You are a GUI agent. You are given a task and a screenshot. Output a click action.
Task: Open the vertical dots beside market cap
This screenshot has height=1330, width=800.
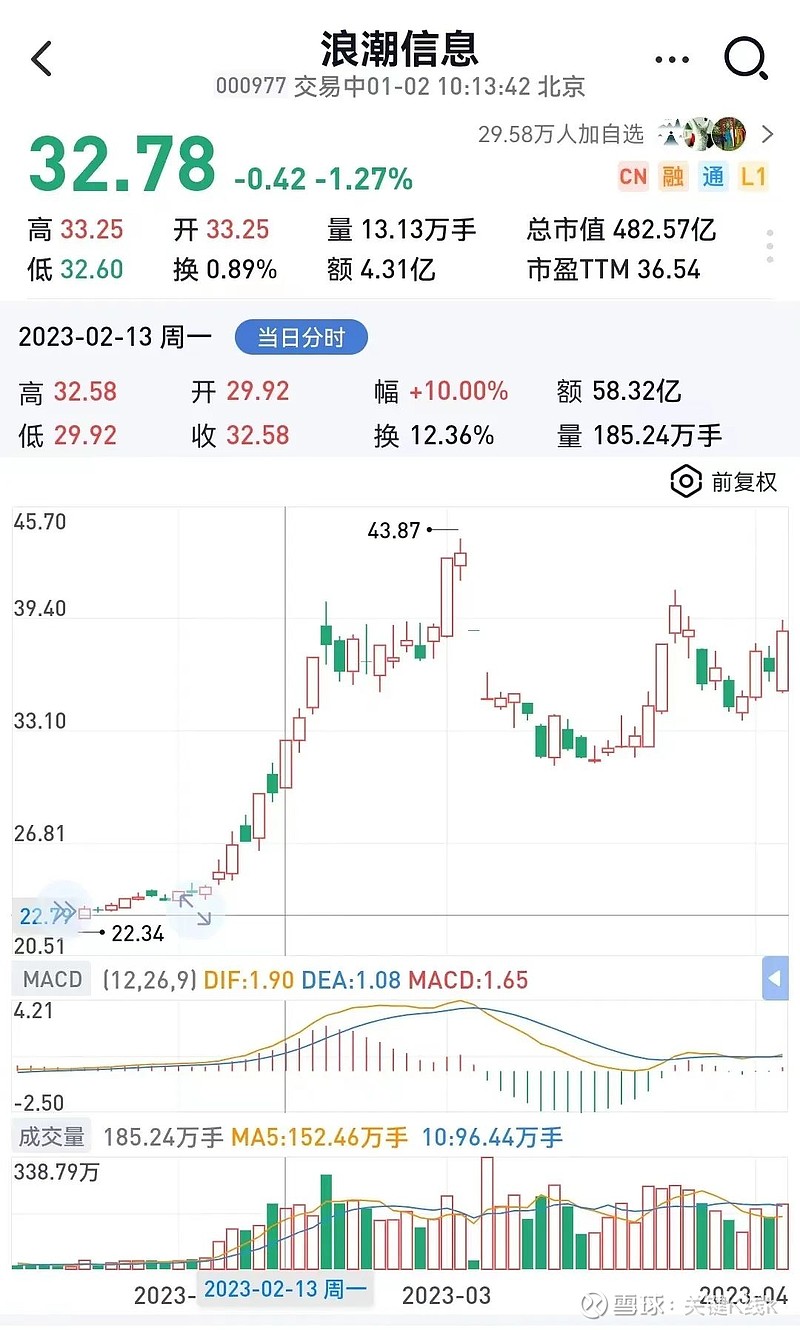coord(769,246)
